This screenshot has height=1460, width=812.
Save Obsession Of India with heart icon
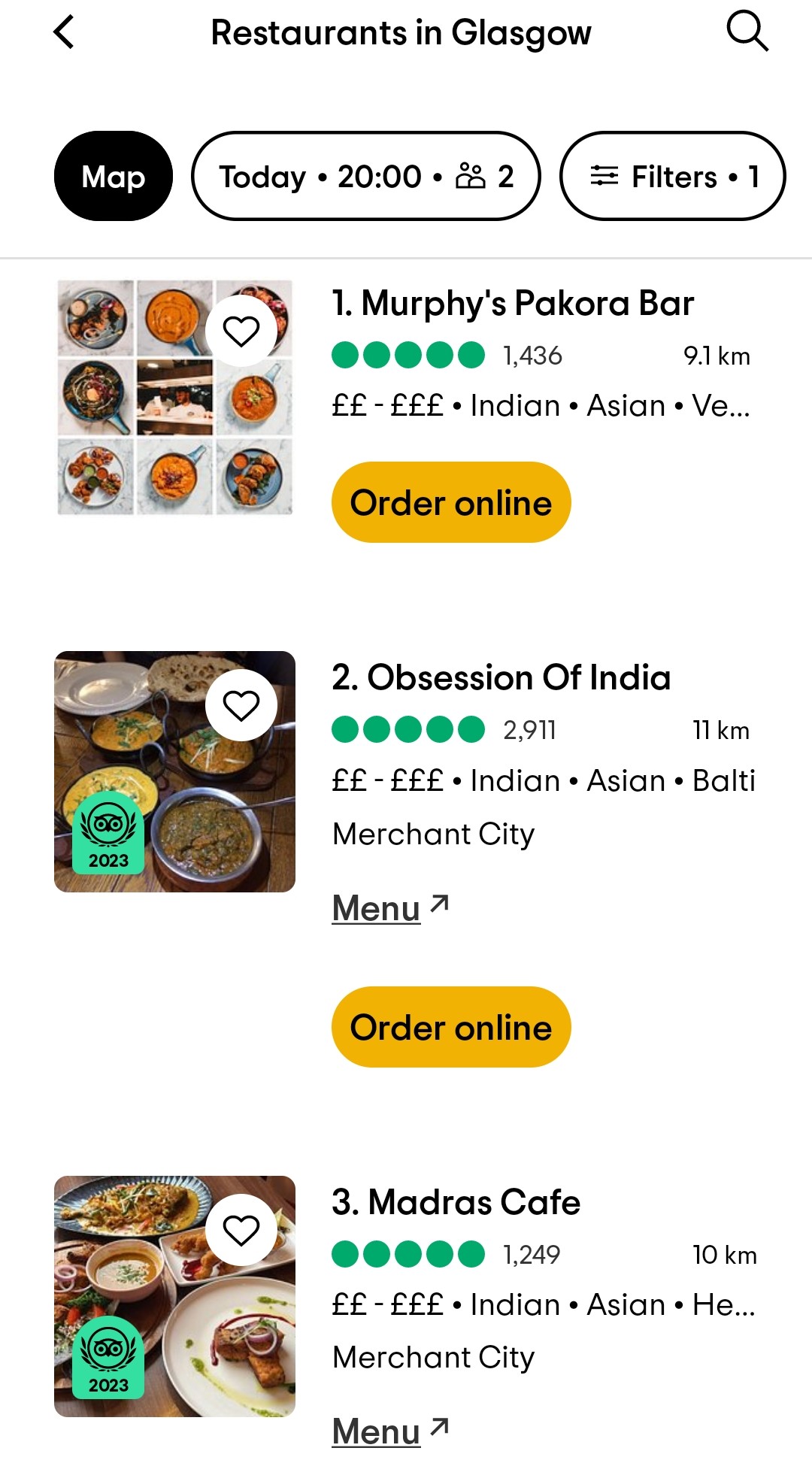pos(241,705)
